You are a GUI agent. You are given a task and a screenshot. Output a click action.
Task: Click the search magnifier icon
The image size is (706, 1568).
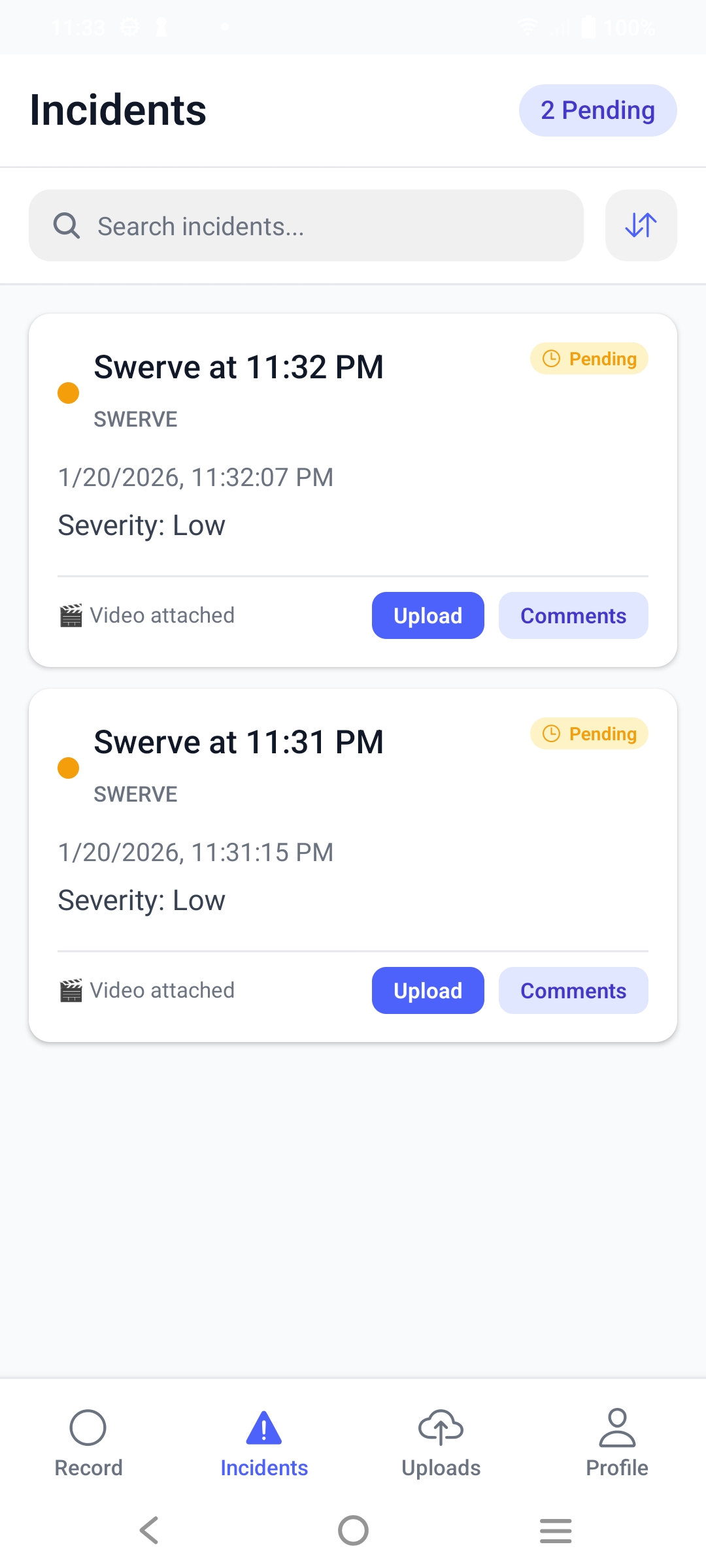click(67, 225)
